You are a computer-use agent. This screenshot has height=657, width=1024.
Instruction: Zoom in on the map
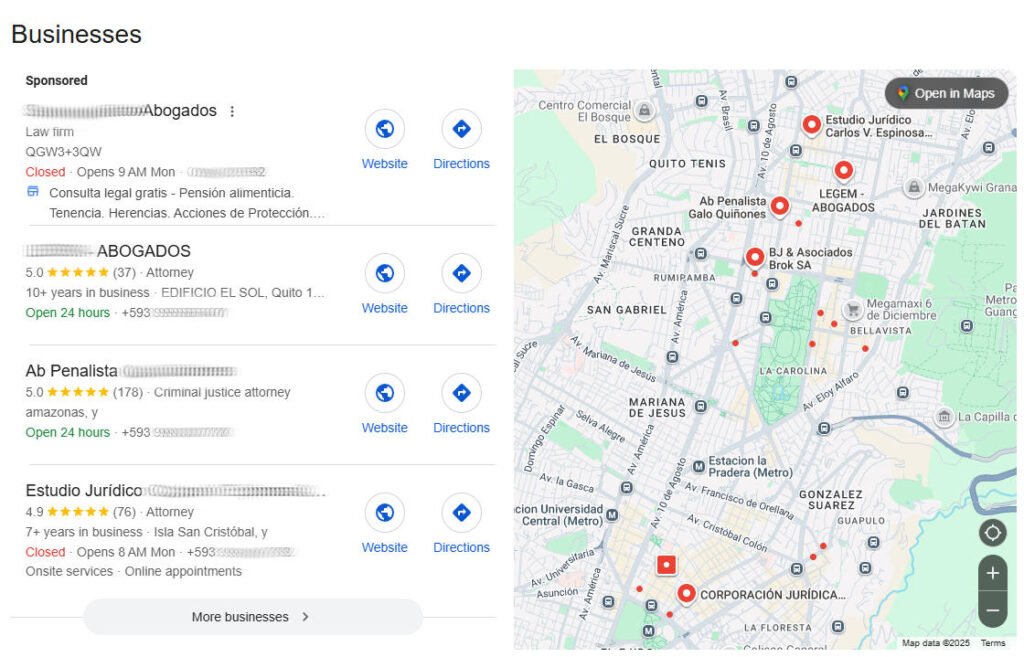(992, 574)
